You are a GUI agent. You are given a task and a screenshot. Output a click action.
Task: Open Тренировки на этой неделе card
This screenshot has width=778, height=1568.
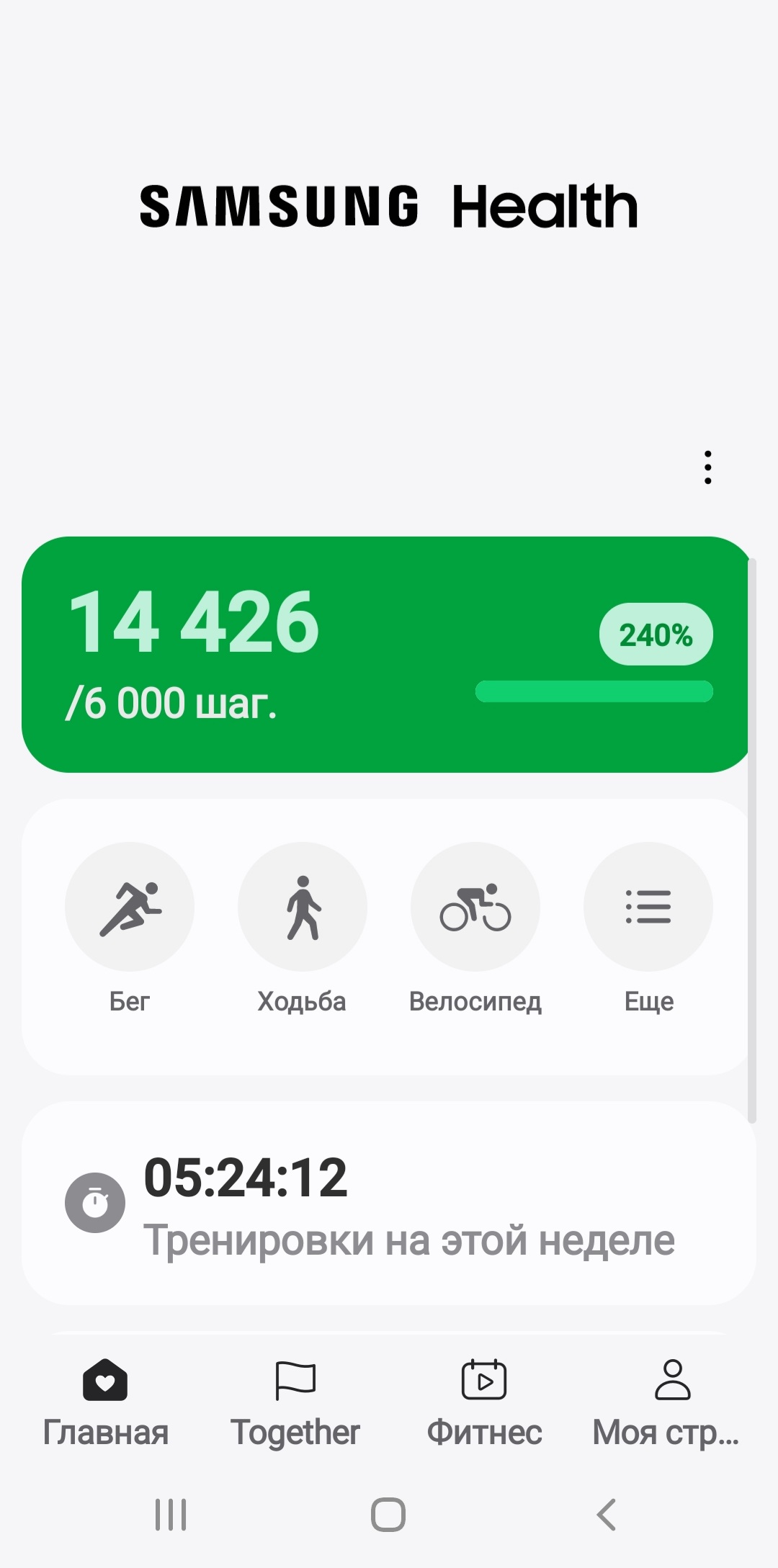tap(389, 1203)
